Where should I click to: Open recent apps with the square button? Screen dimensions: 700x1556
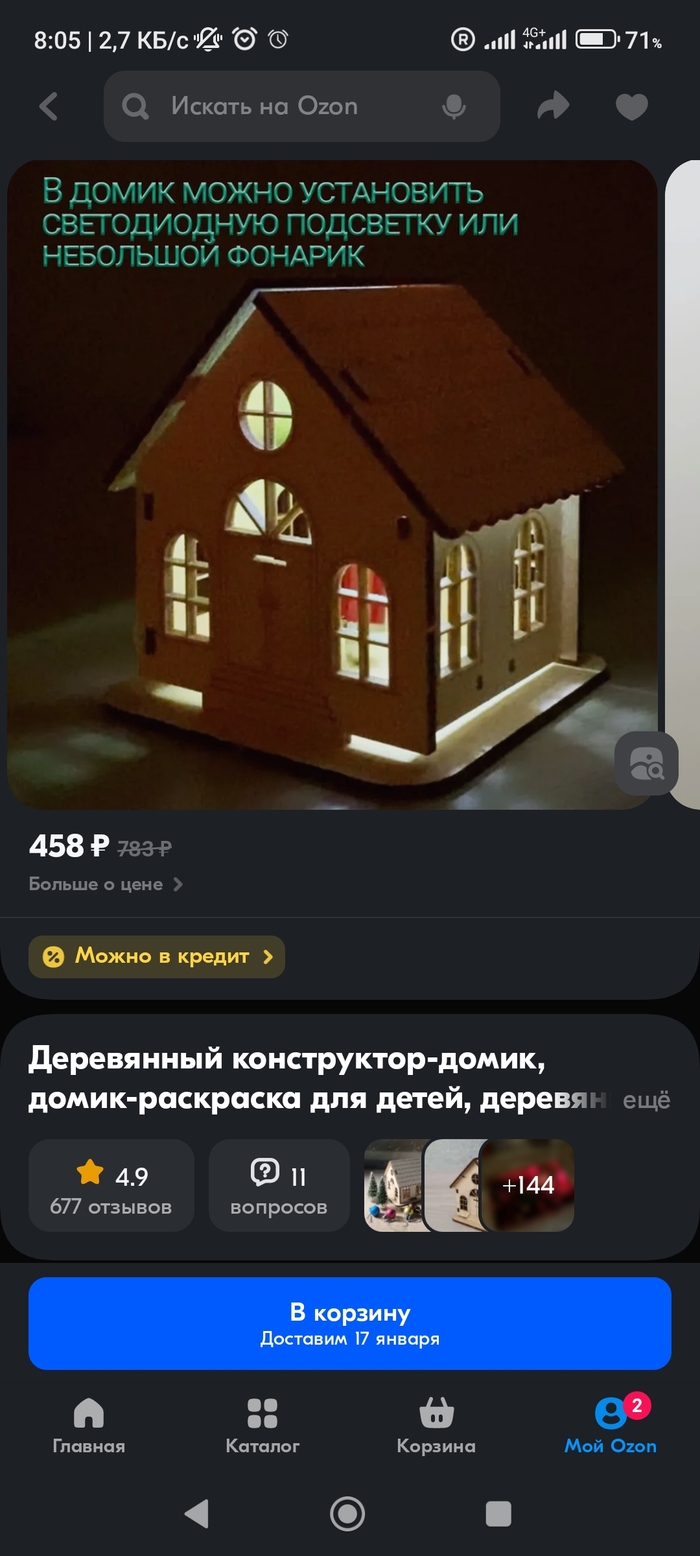[498, 1513]
